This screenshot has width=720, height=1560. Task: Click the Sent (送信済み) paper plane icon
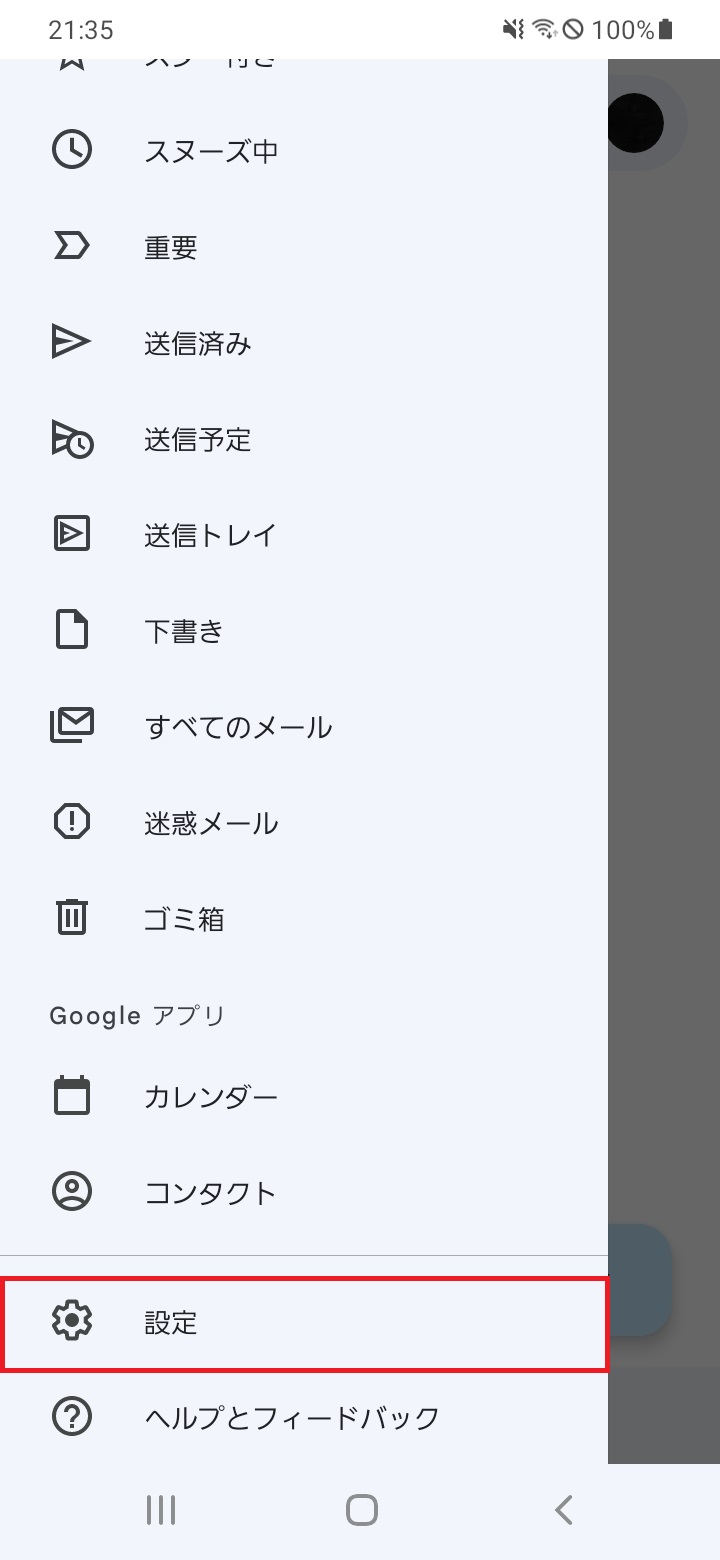point(71,341)
